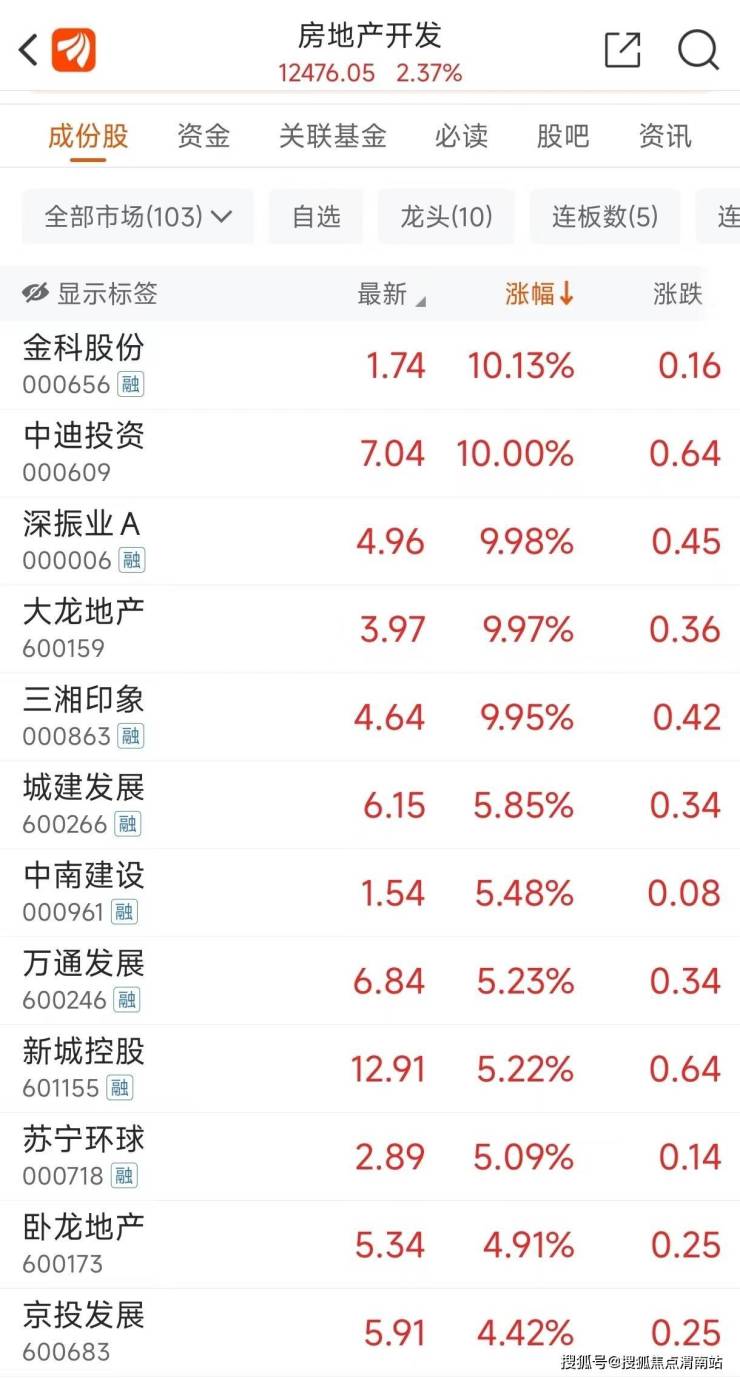Go back using the arrow icon

[x=28, y=49]
